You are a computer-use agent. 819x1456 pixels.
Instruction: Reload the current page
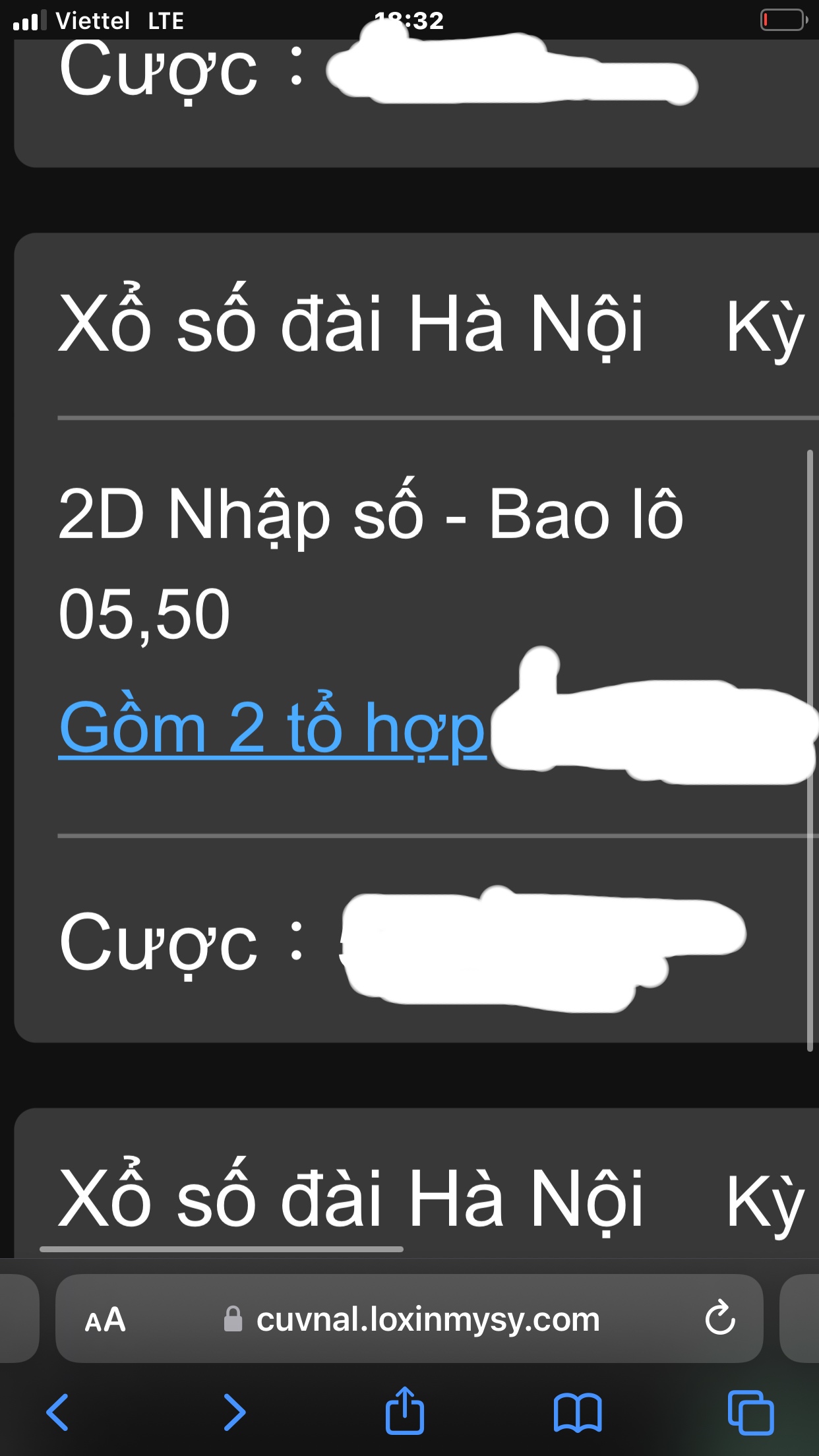pyautogui.click(x=719, y=1319)
